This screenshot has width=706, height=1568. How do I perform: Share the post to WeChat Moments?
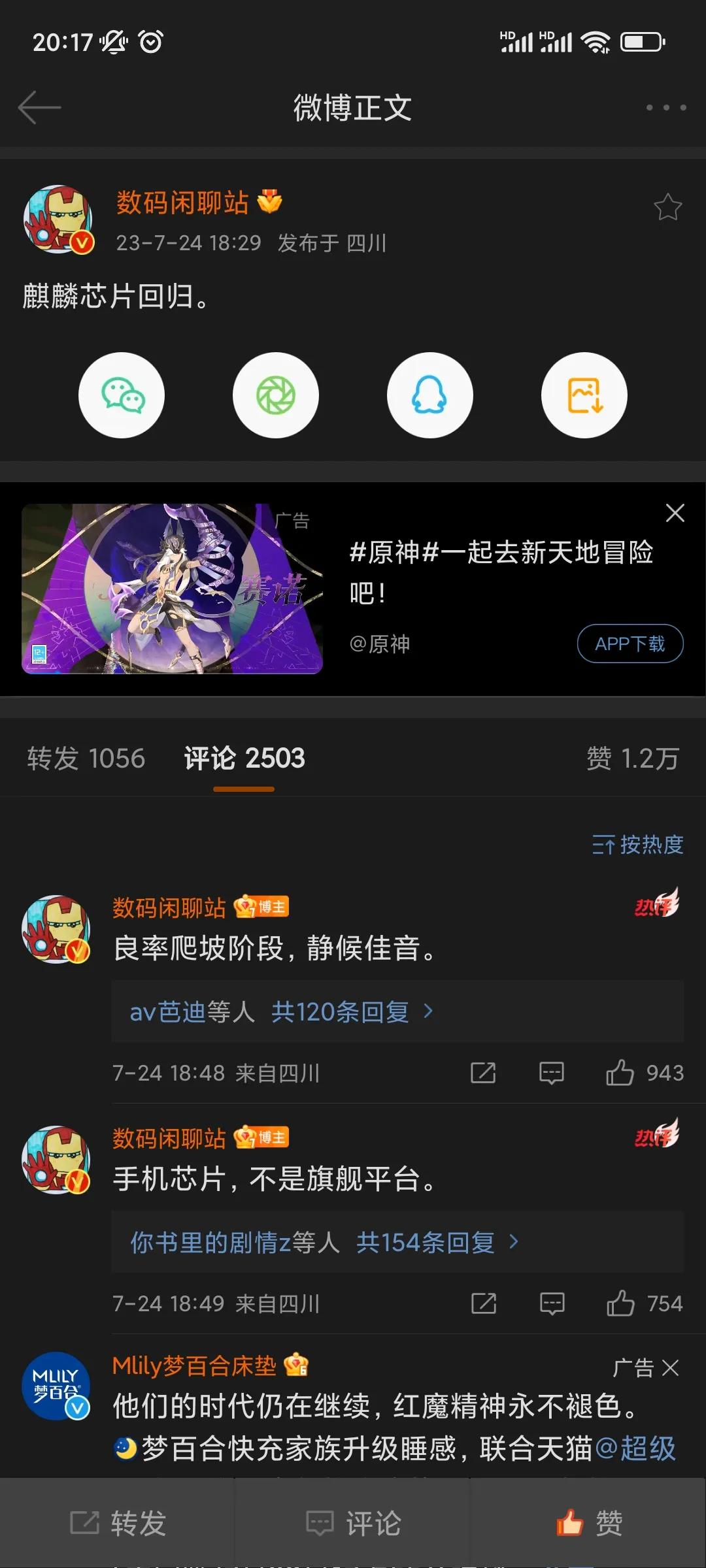276,395
